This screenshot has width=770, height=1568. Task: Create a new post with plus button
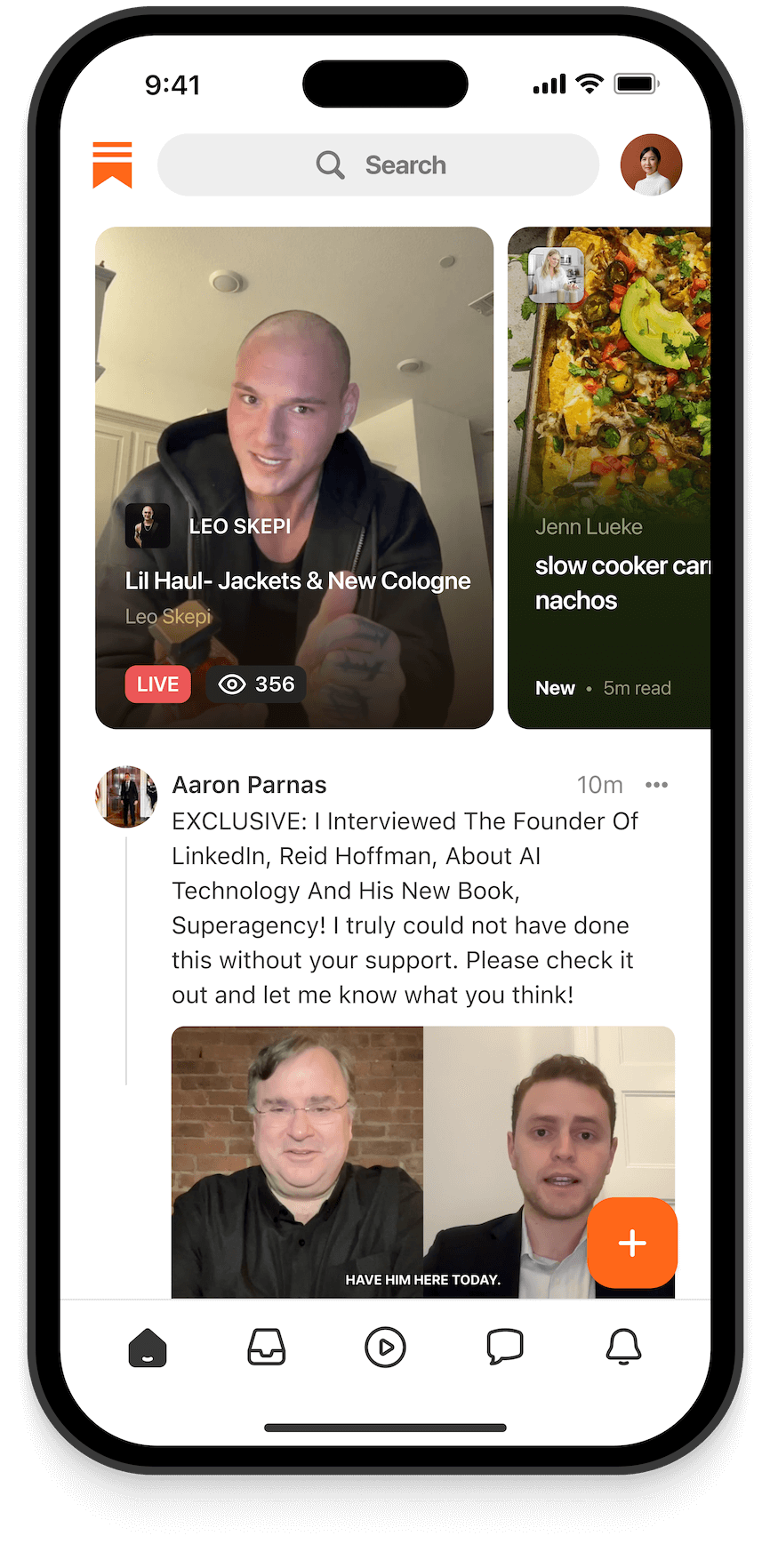click(x=632, y=1243)
